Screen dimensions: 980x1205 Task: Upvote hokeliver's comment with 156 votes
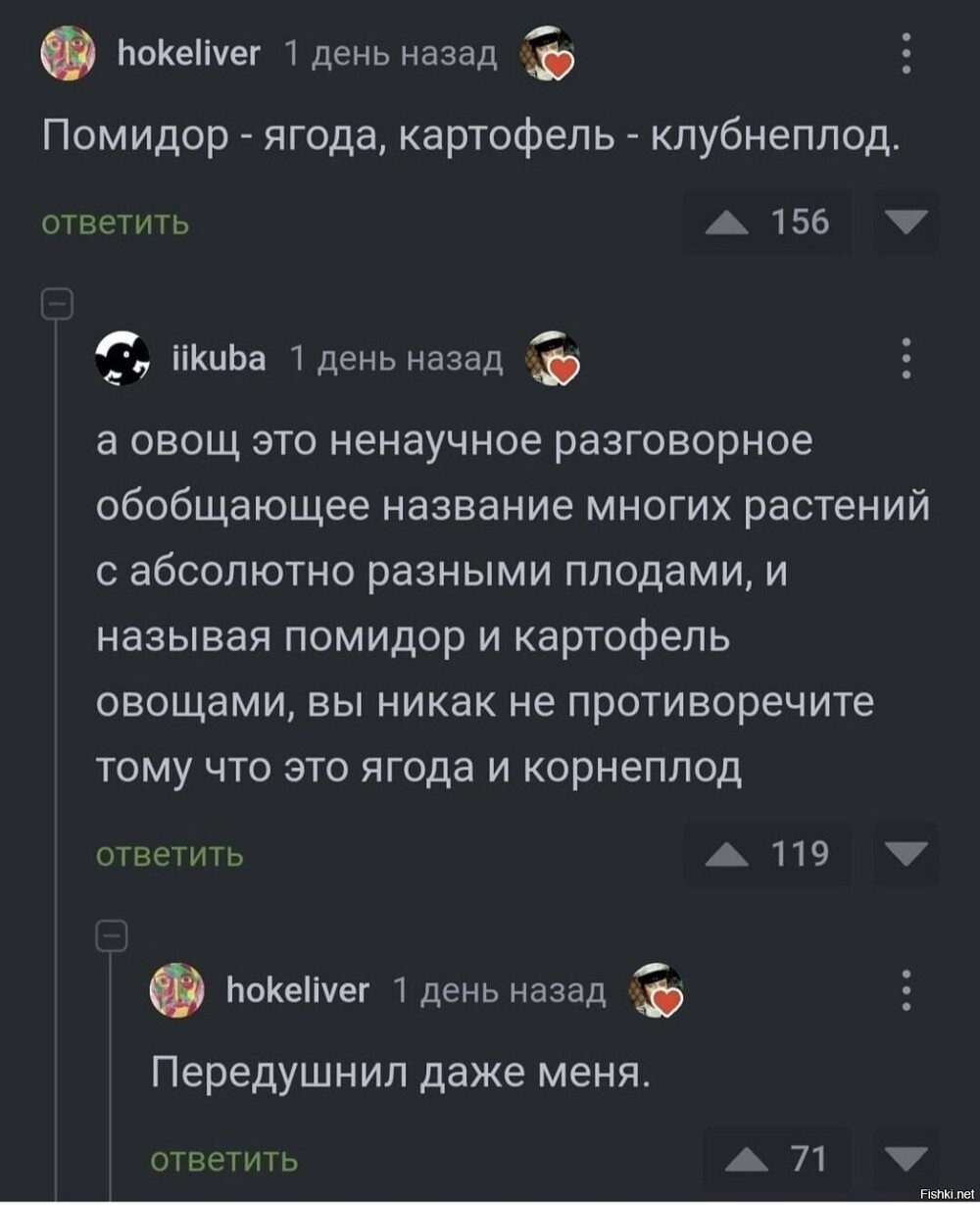point(726,224)
